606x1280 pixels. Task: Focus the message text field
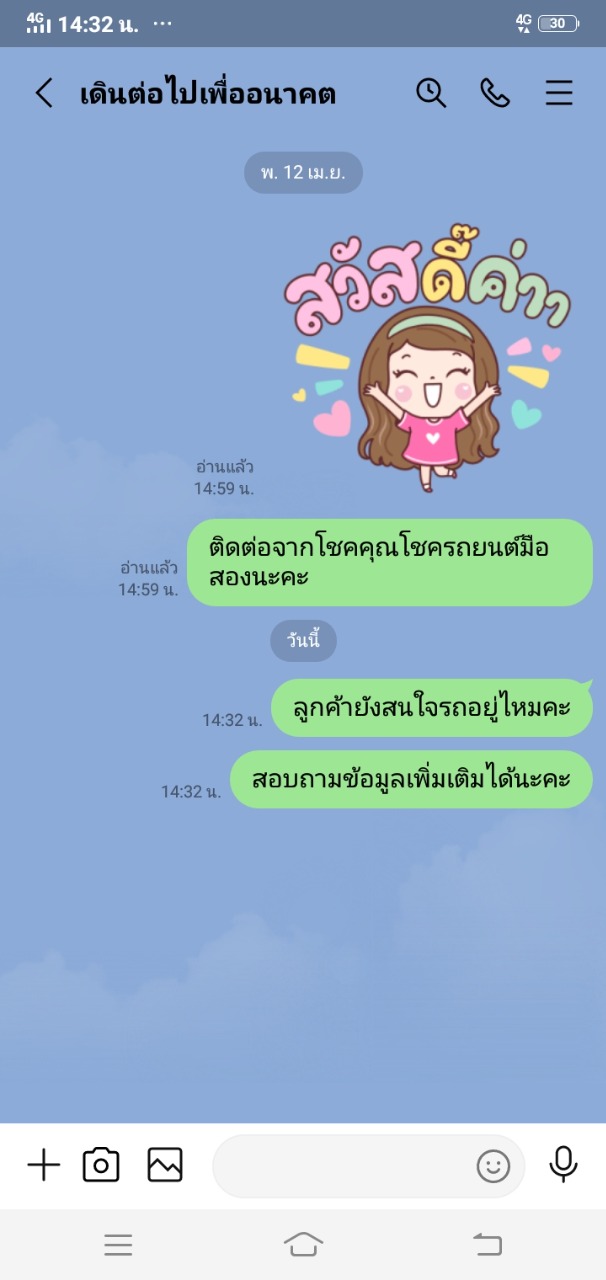(340, 1166)
